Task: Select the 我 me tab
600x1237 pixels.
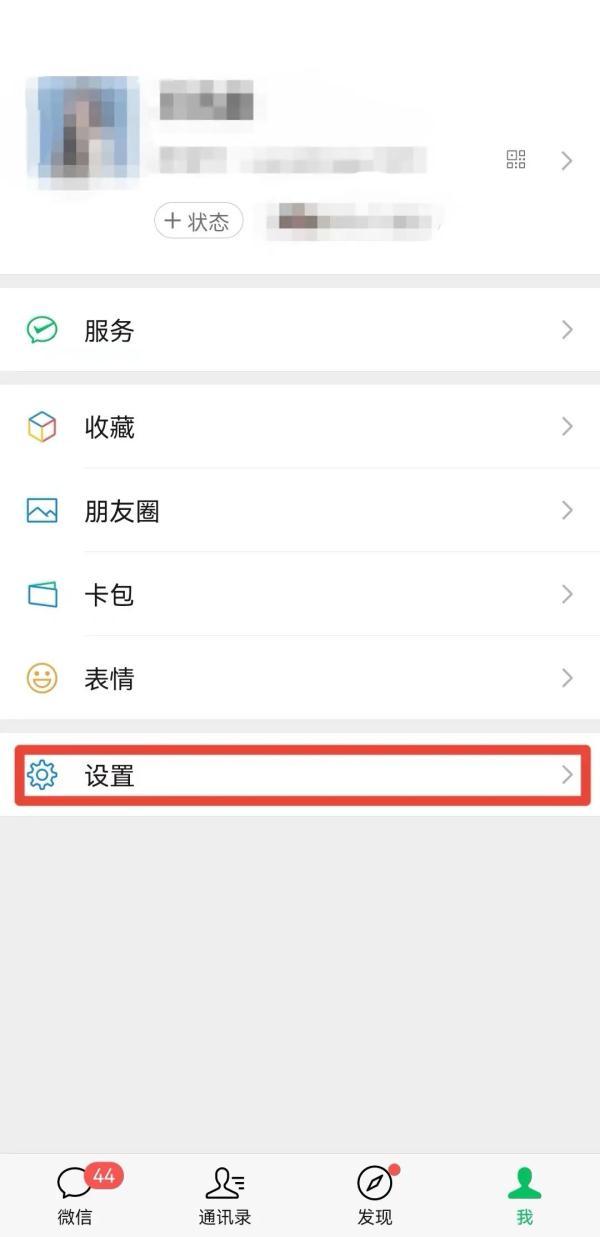Action: point(524,1195)
